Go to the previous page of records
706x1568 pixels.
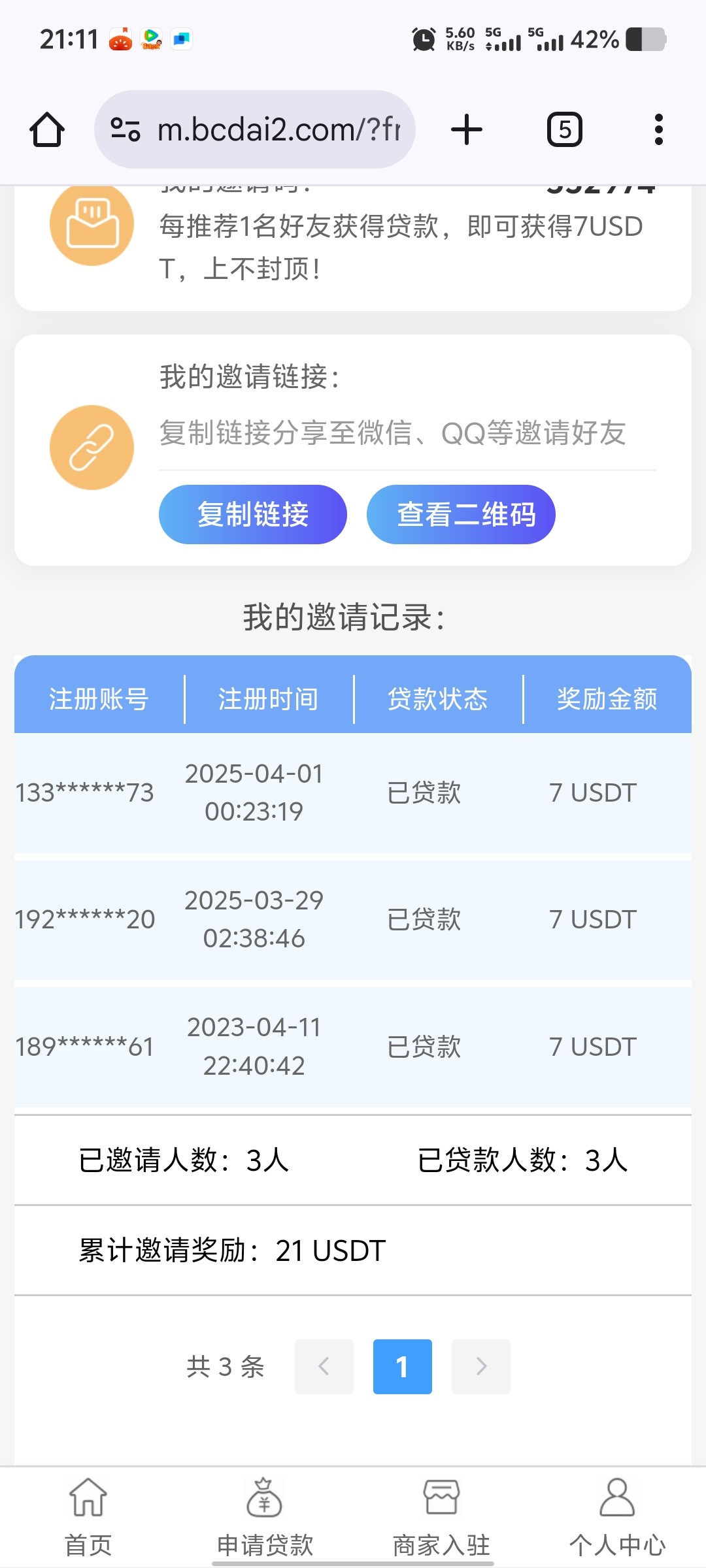pyautogui.click(x=324, y=1366)
